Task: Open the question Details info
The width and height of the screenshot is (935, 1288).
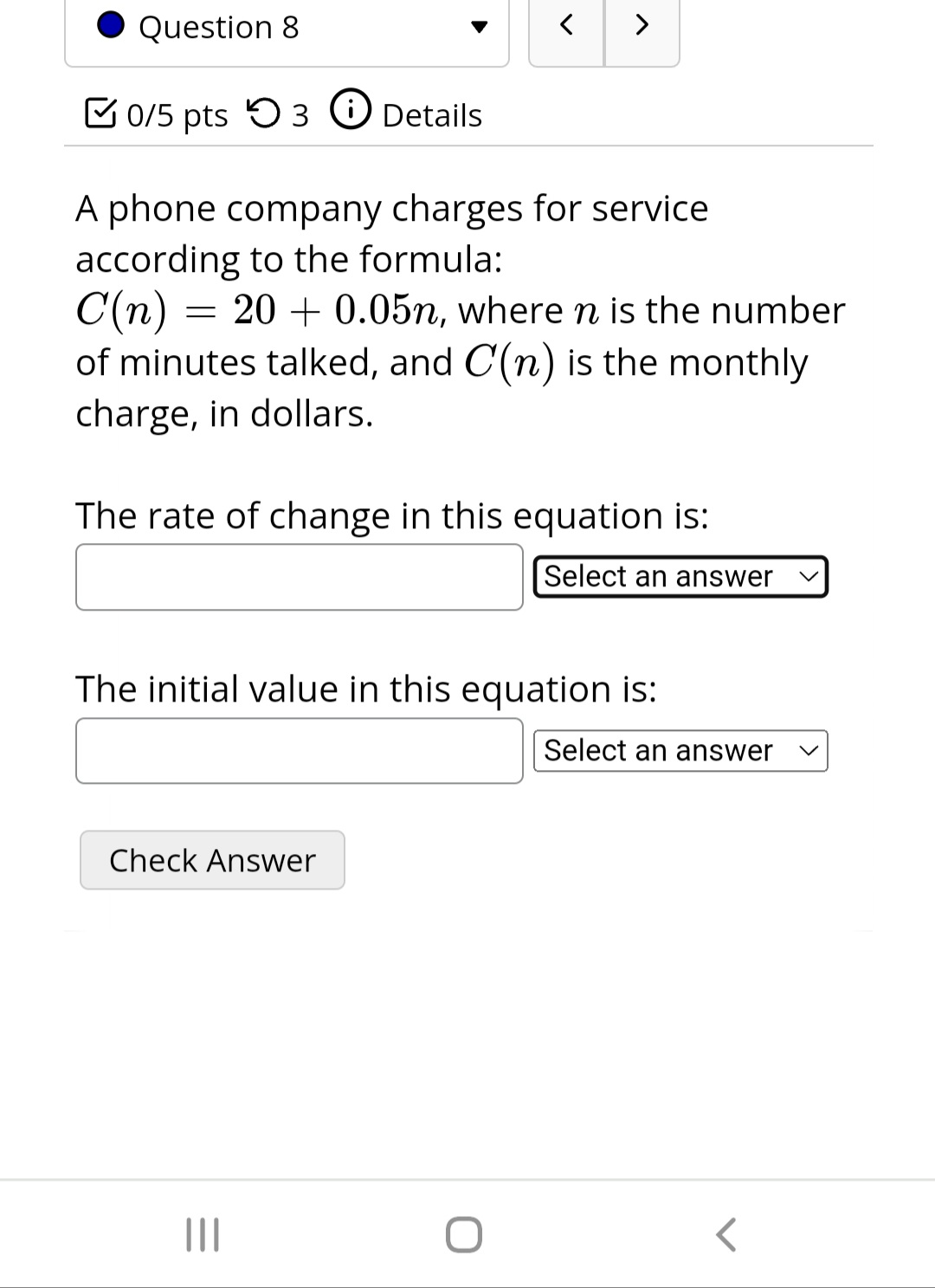Action: pyautogui.click(x=407, y=114)
